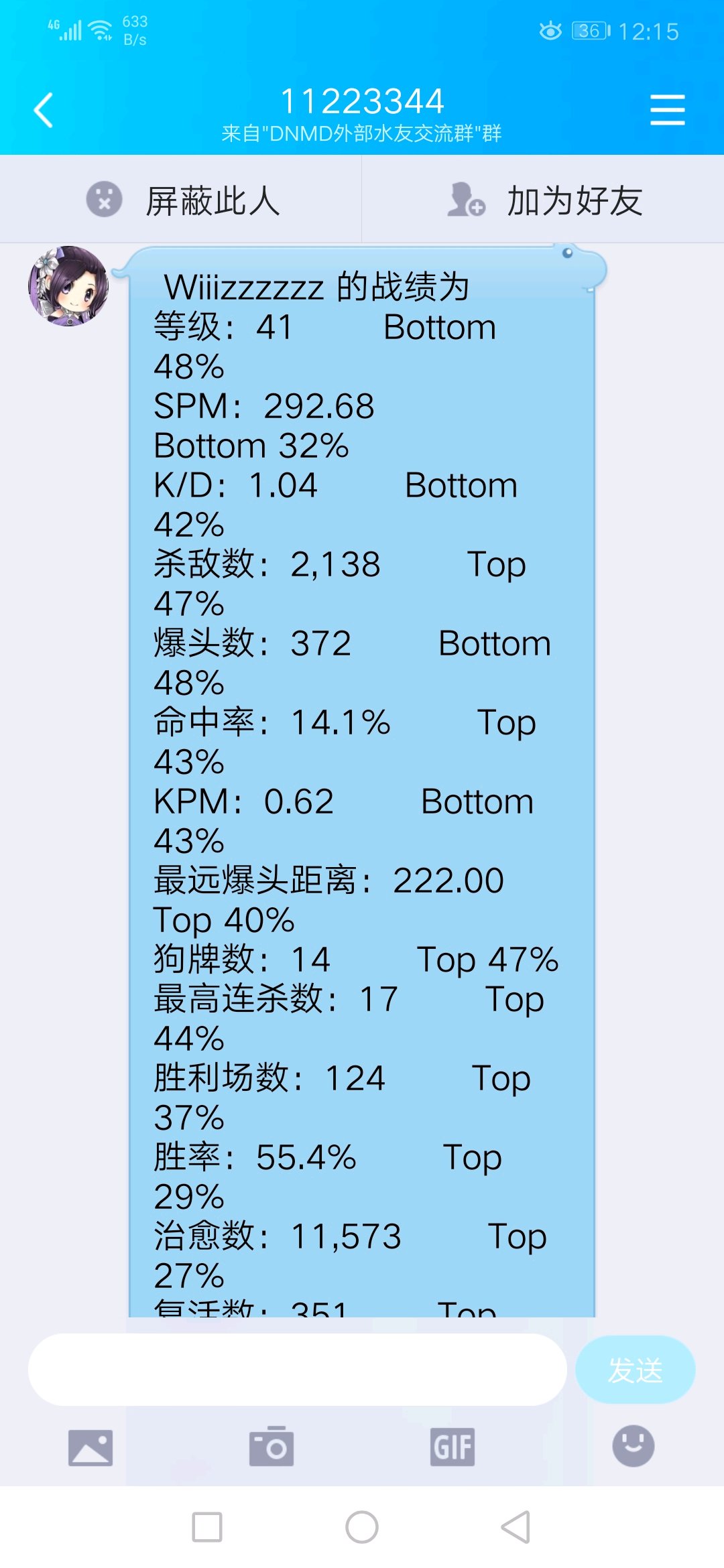This screenshot has width=724, height=1568.
Task: Open the hamburger menu at top right
Action: (667, 110)
